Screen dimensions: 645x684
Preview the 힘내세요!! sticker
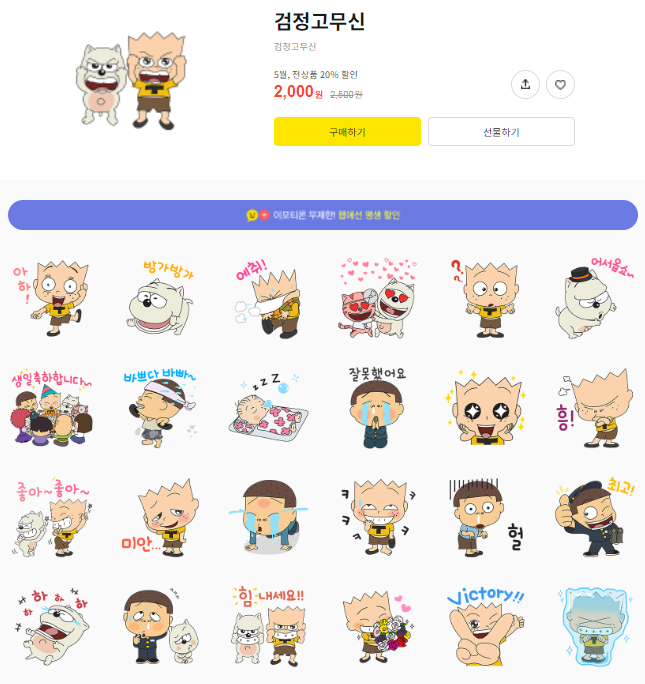(x=268, y=625)
